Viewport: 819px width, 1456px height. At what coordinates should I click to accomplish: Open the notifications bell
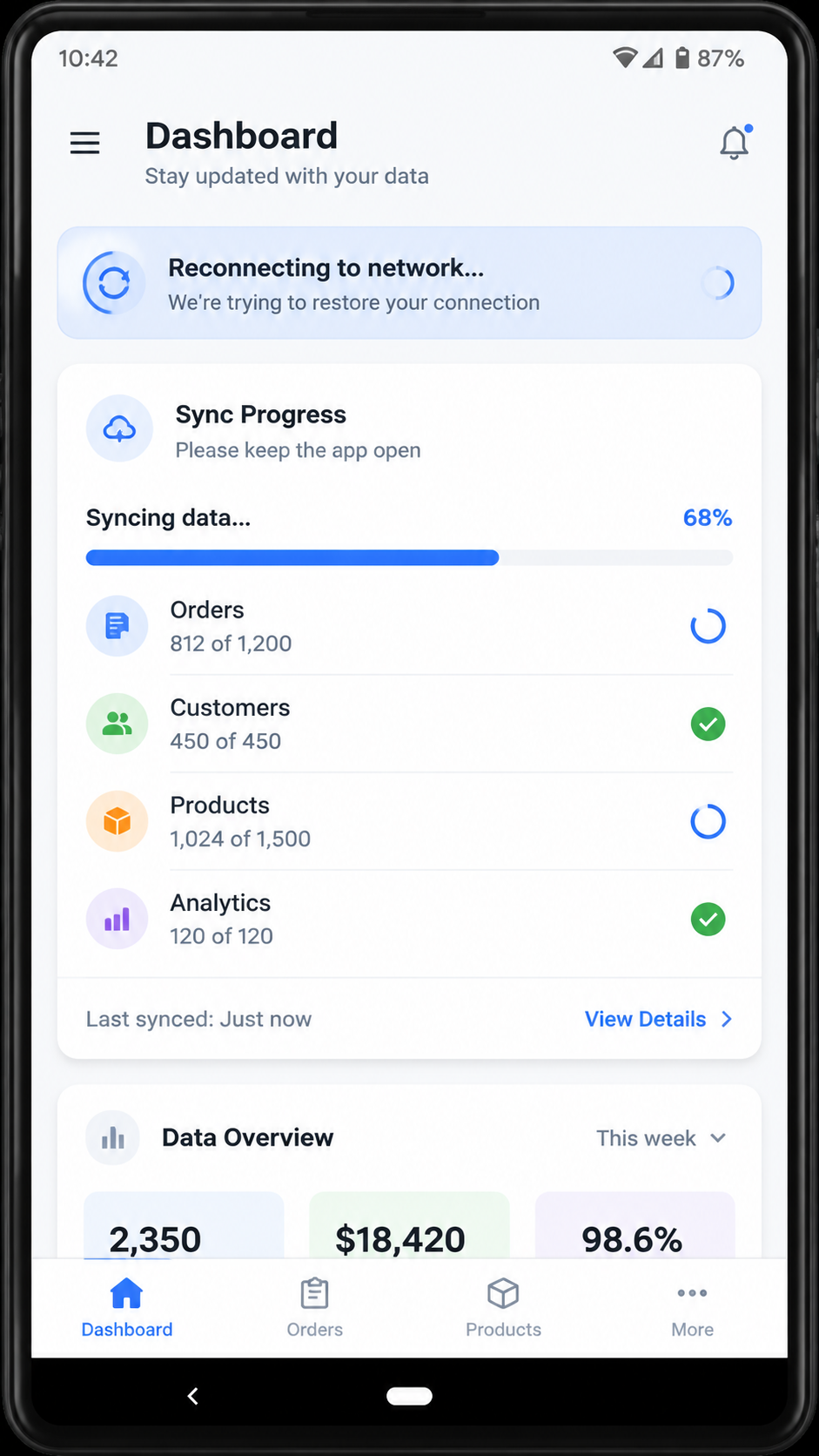735,142
